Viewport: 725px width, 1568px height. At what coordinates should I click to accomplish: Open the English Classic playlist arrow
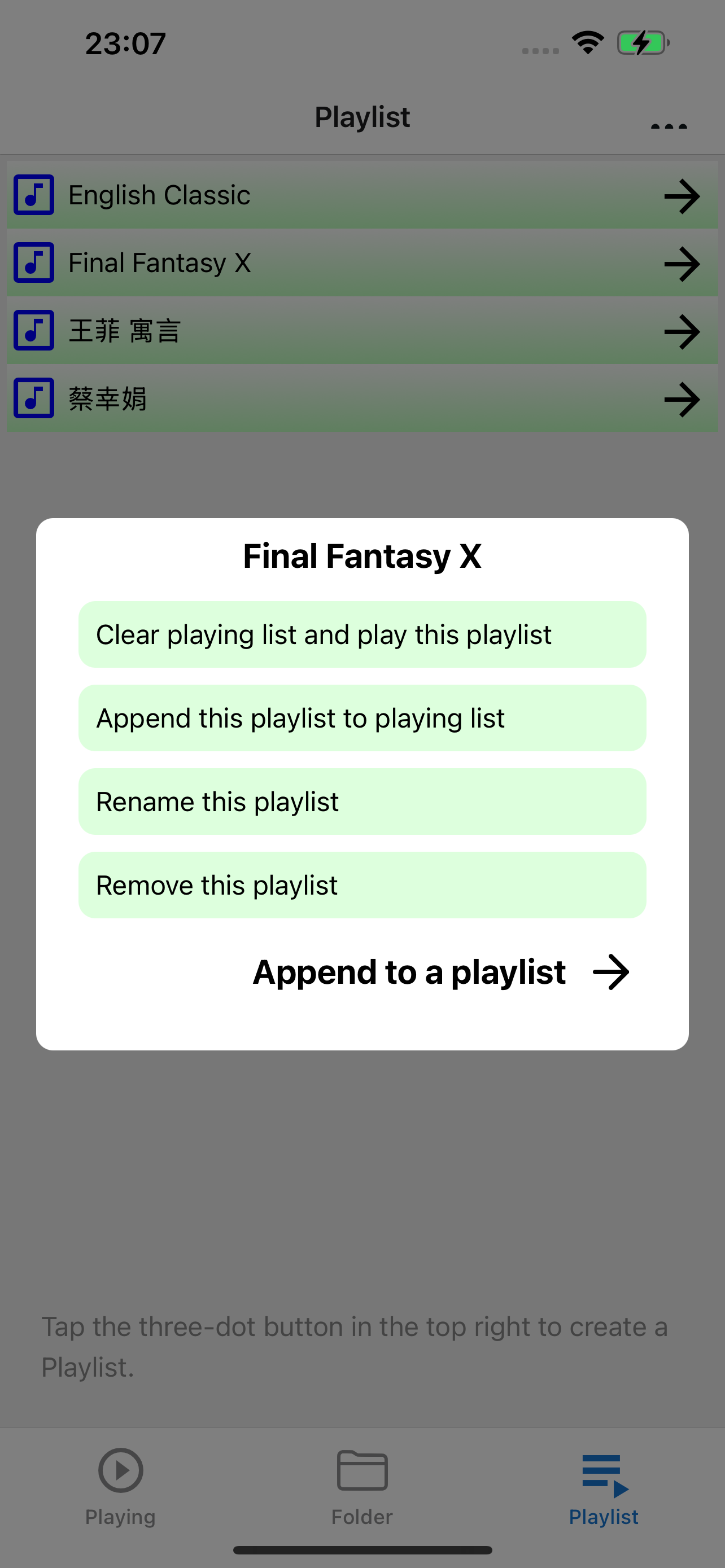(x=682, y=195)
